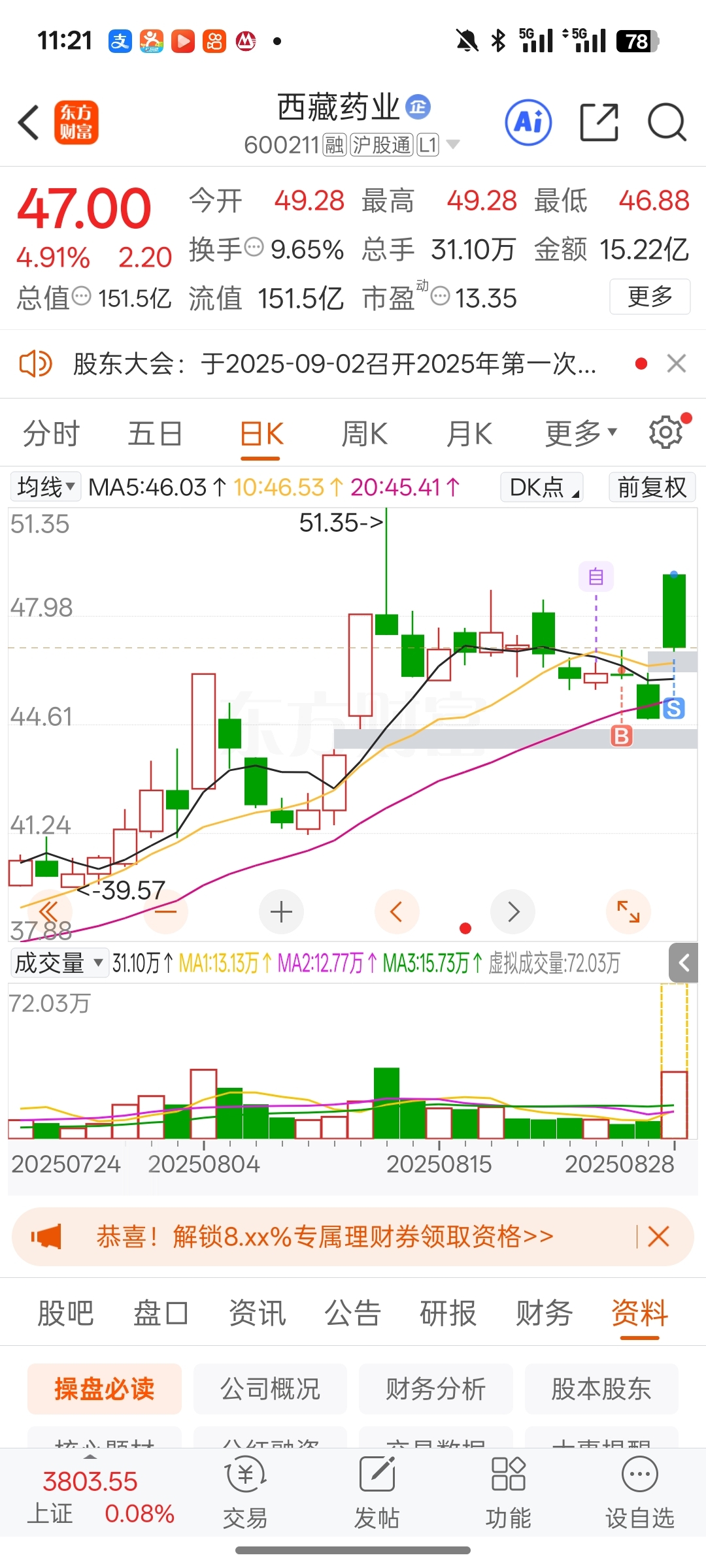Select the 月K chart tab
The width and height of the screenshot is (706, 1568).
(x=469, y=434)
